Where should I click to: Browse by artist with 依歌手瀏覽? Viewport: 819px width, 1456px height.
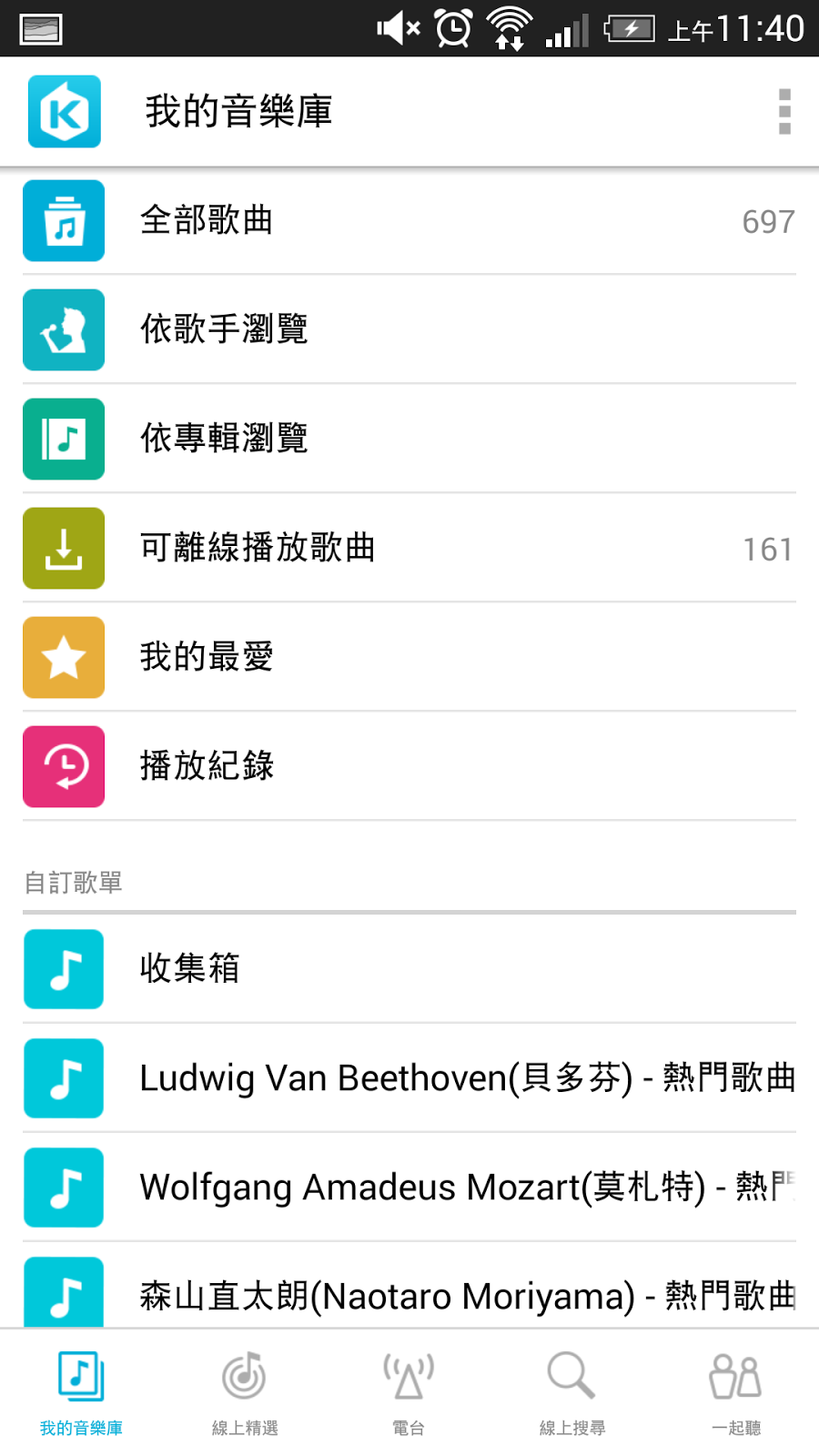click(409, 329)
